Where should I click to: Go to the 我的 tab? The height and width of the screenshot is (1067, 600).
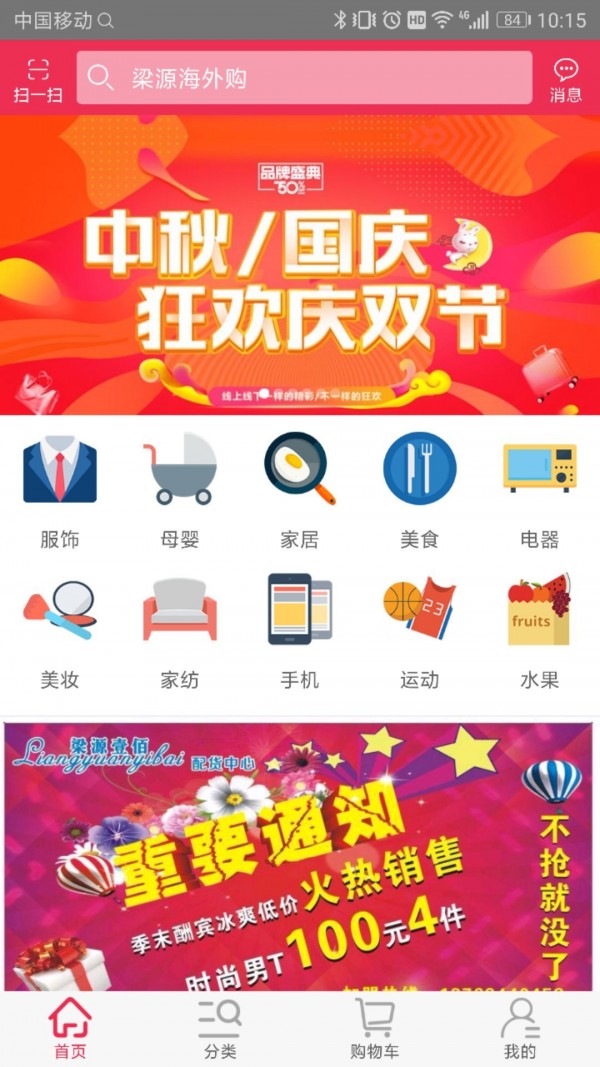pyautogui.click(x=520, y=1028)
